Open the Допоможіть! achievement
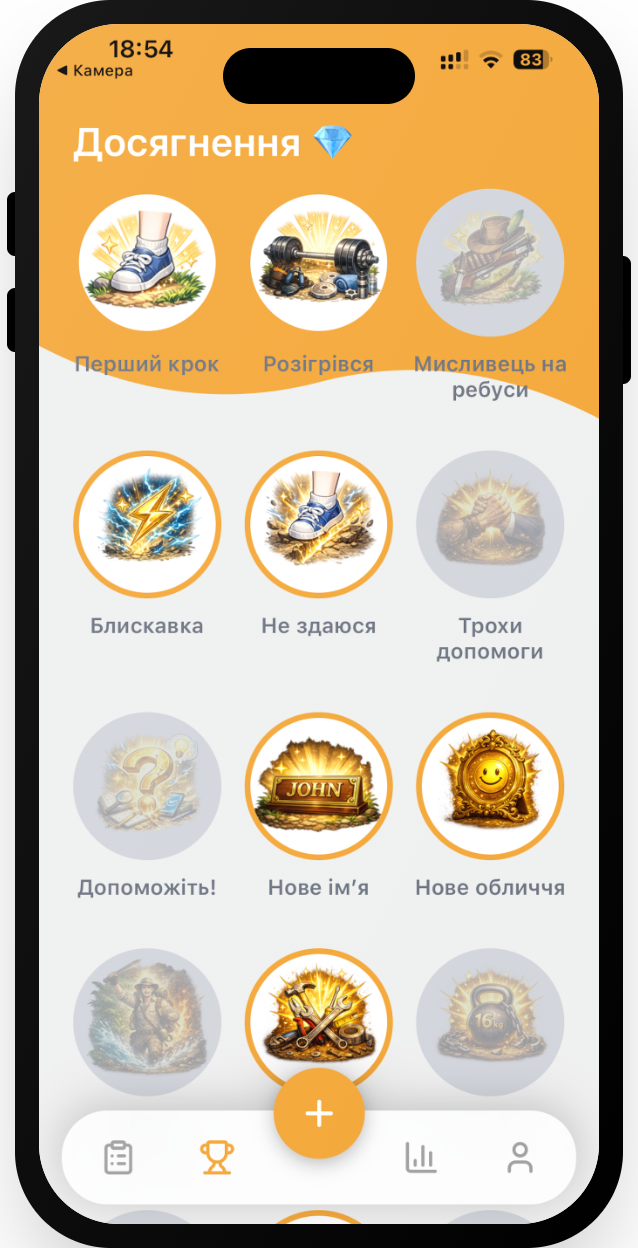638x1248 pixels. 147,786
